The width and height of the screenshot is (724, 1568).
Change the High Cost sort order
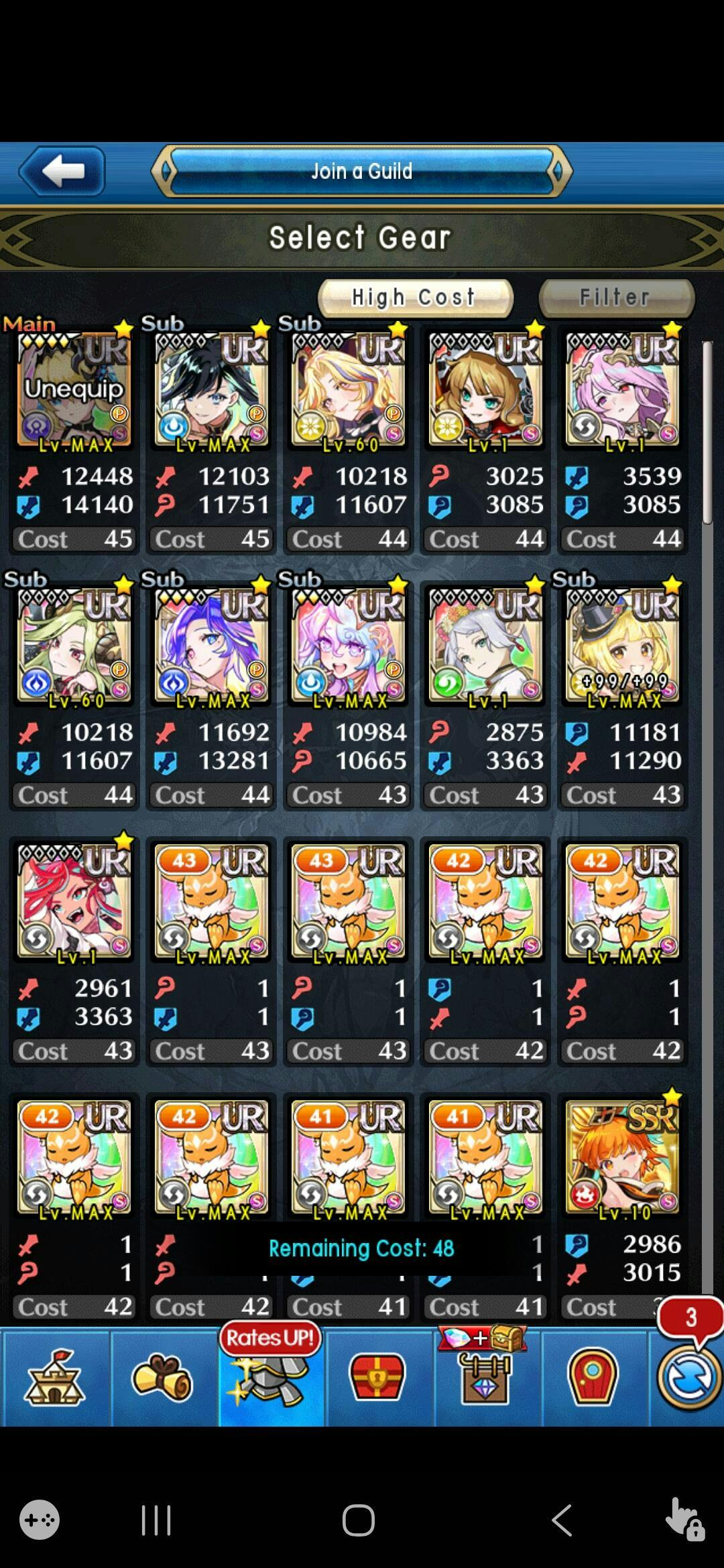click(x=415, y=298)
